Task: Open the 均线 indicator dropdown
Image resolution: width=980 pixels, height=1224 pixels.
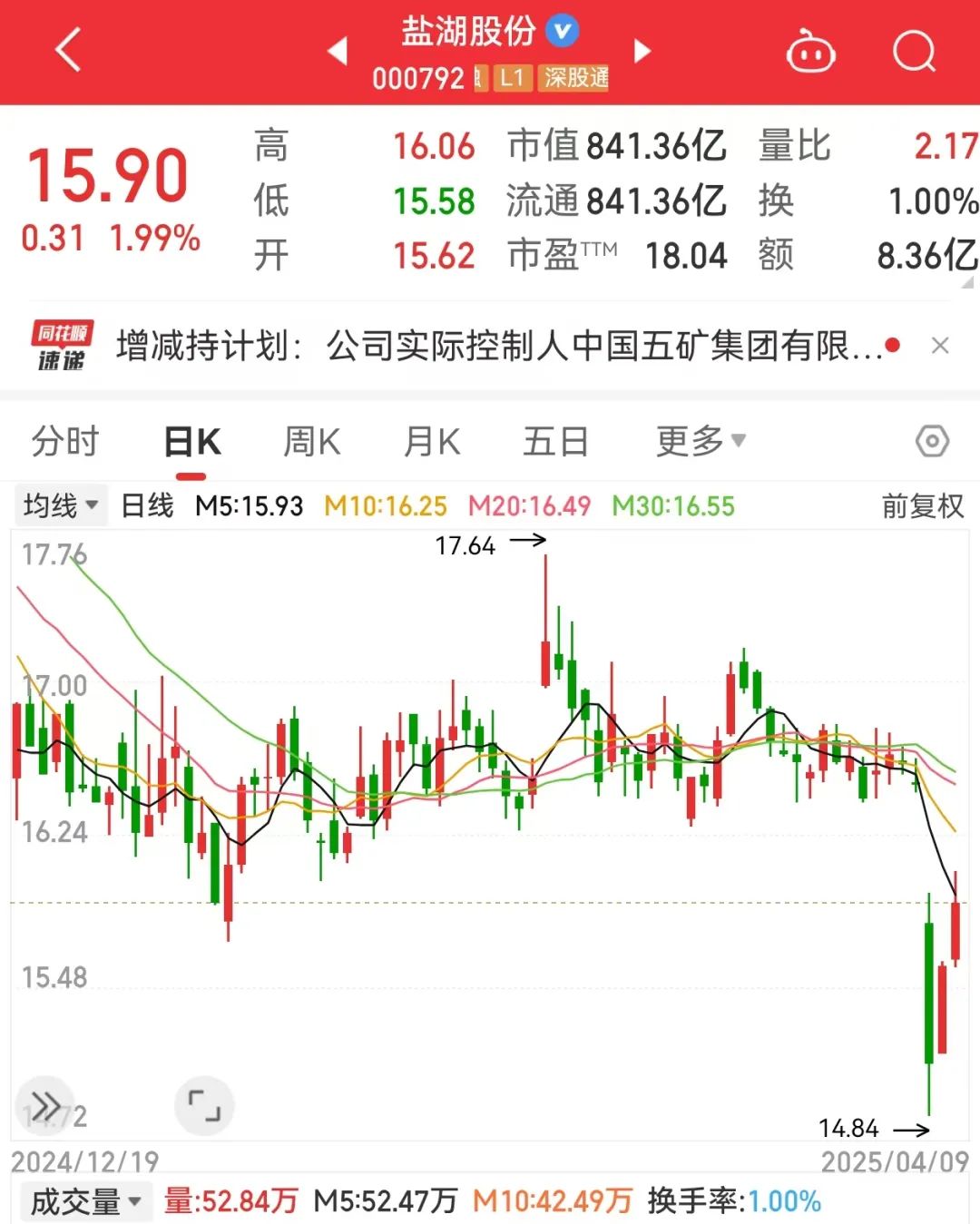Action: point(61,505)
